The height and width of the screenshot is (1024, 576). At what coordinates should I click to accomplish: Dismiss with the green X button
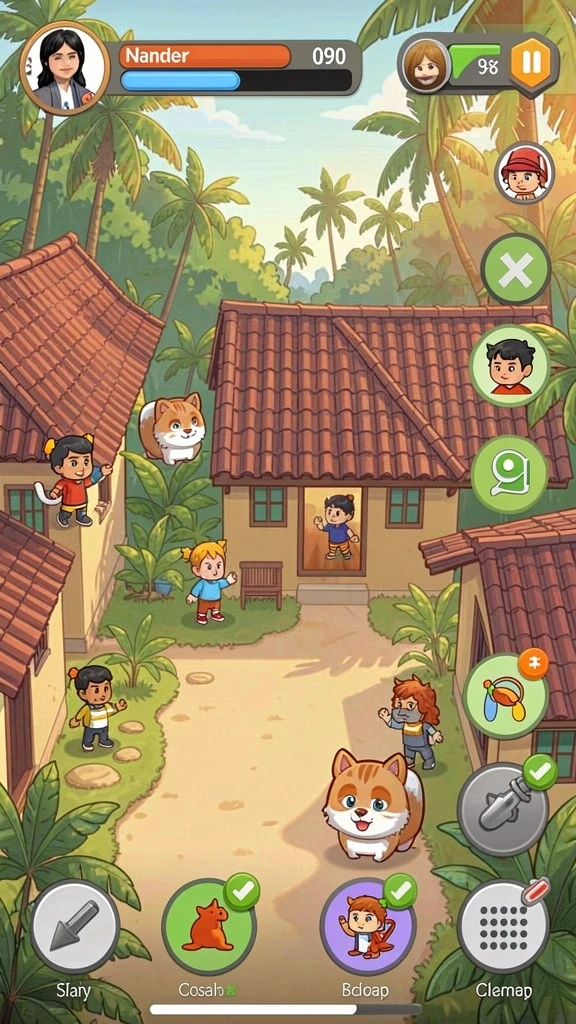(x=516, y=269)
